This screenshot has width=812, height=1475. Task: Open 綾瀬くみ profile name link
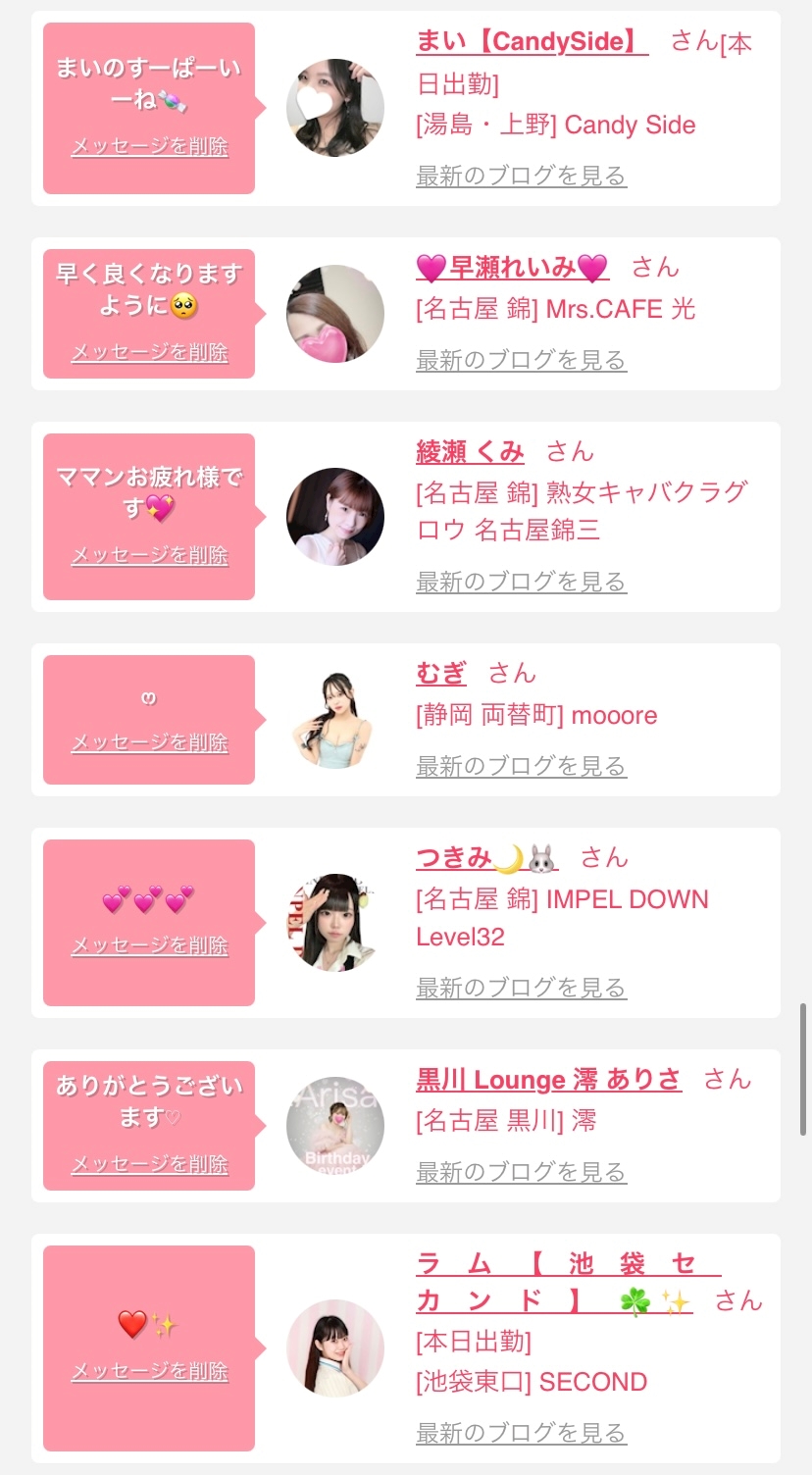(x=470, y=452)
